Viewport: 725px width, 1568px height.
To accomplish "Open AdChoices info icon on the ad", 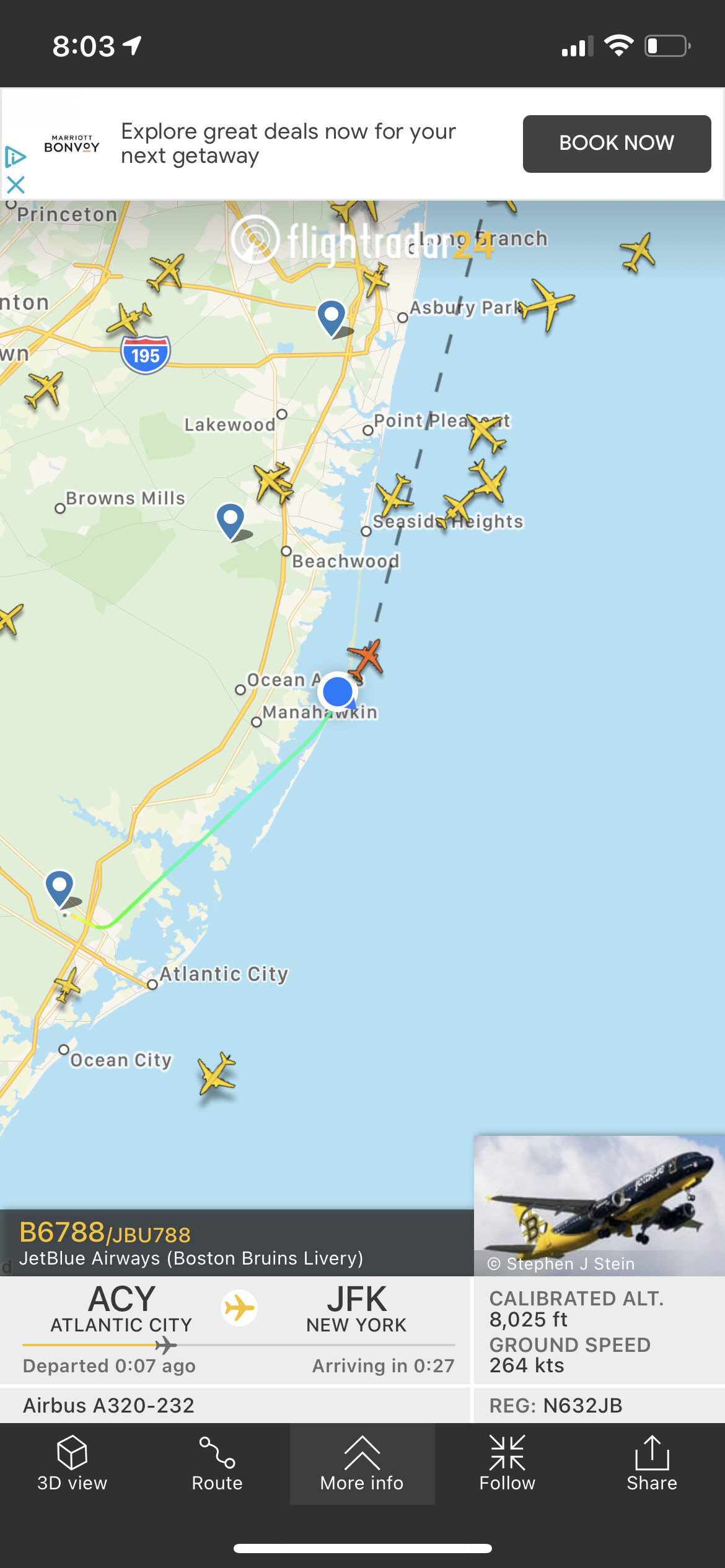I will tap(15, 157).
